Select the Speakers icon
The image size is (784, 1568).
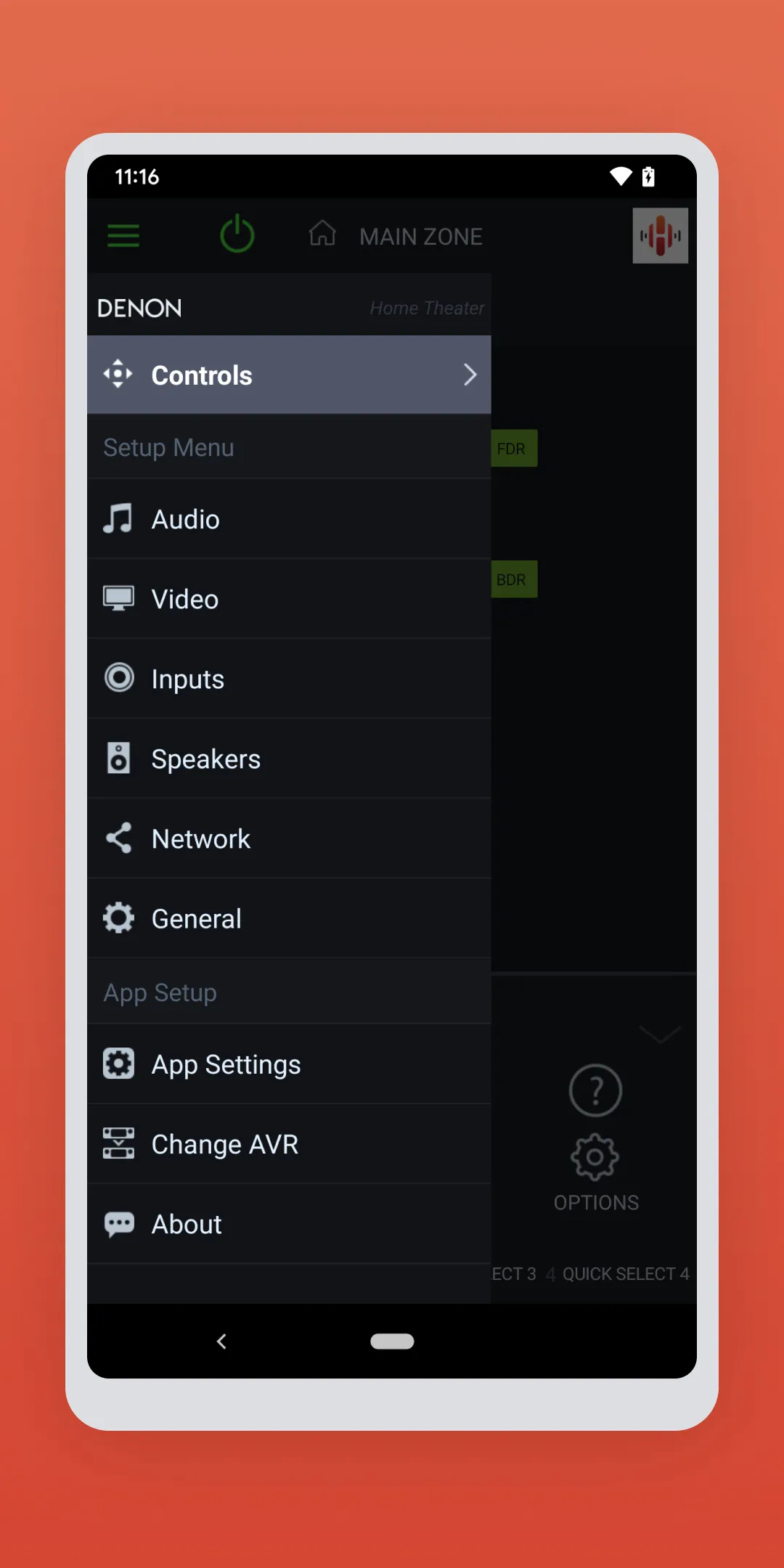tap(119, 757)
